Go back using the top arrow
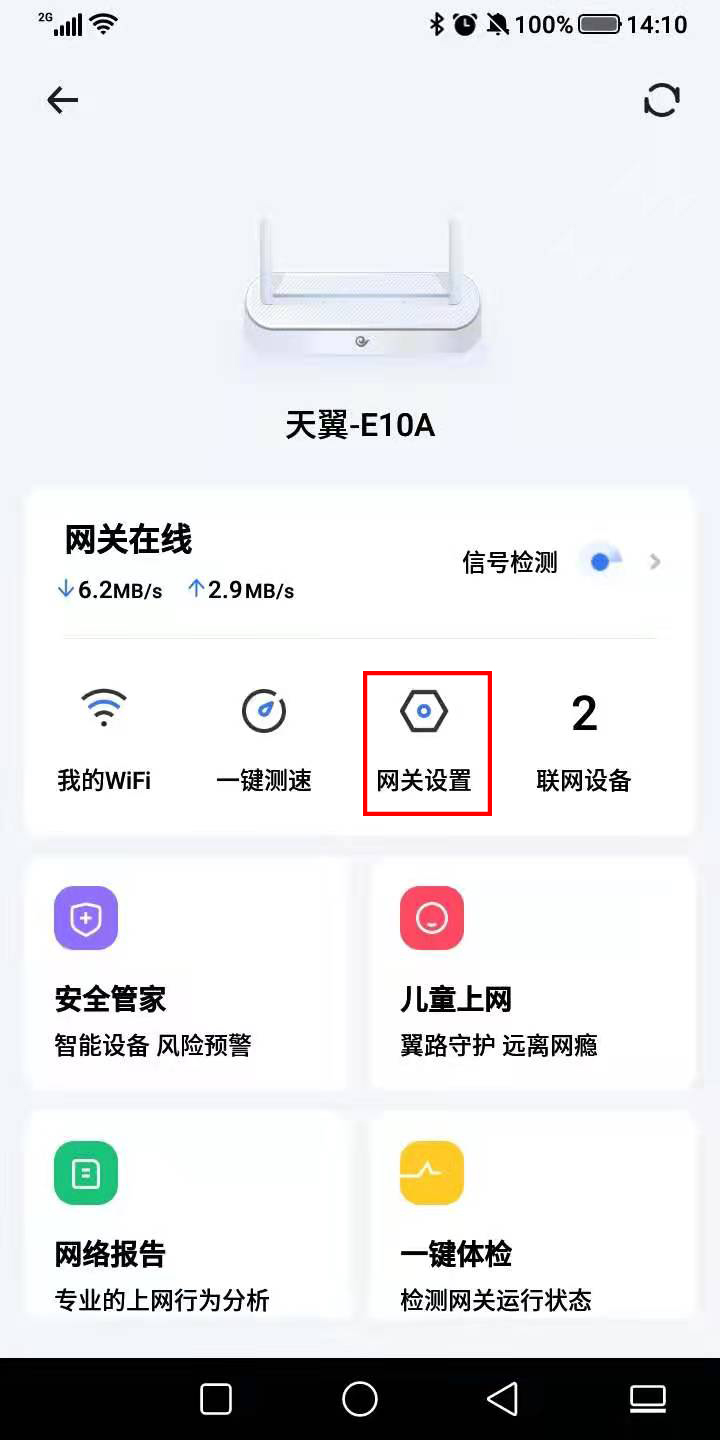Screen dimensions: 720x1440 [x=62, y=100]
